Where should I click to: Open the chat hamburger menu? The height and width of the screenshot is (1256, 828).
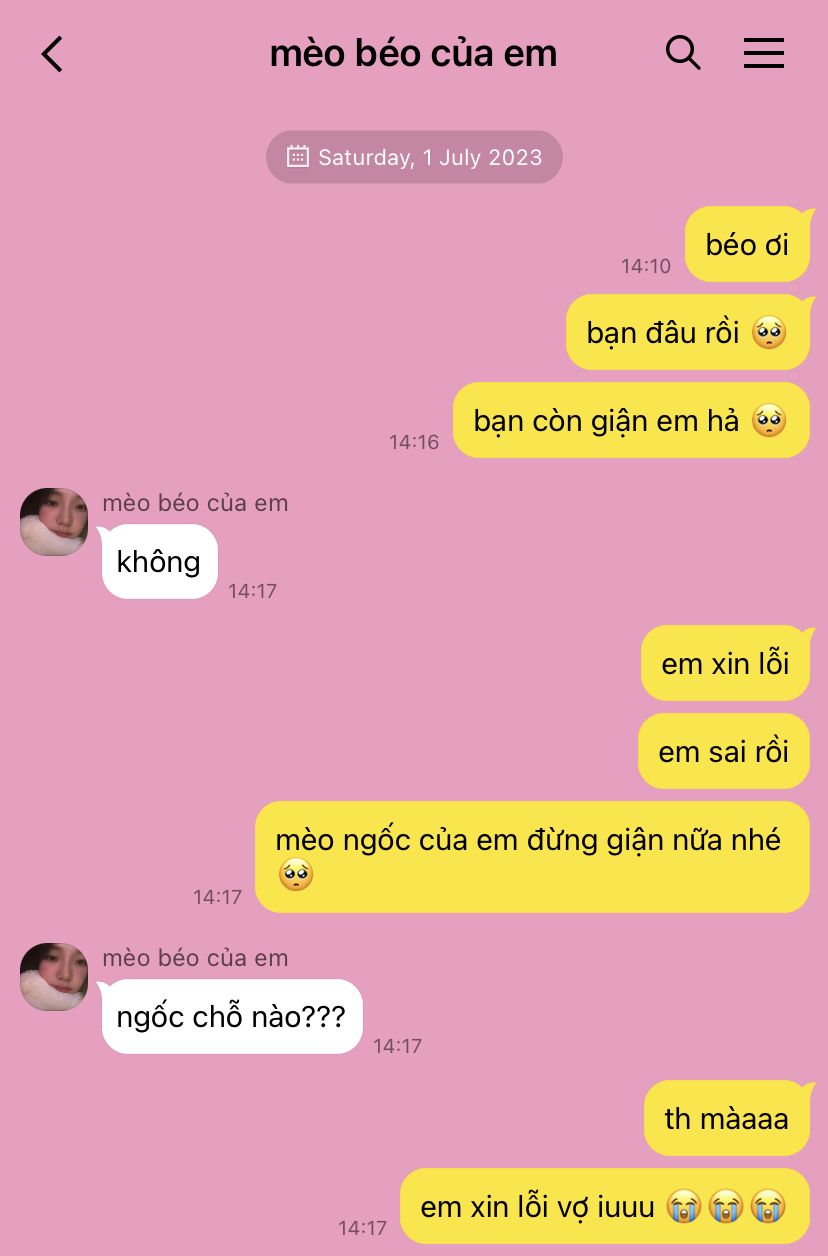[763, 54]
